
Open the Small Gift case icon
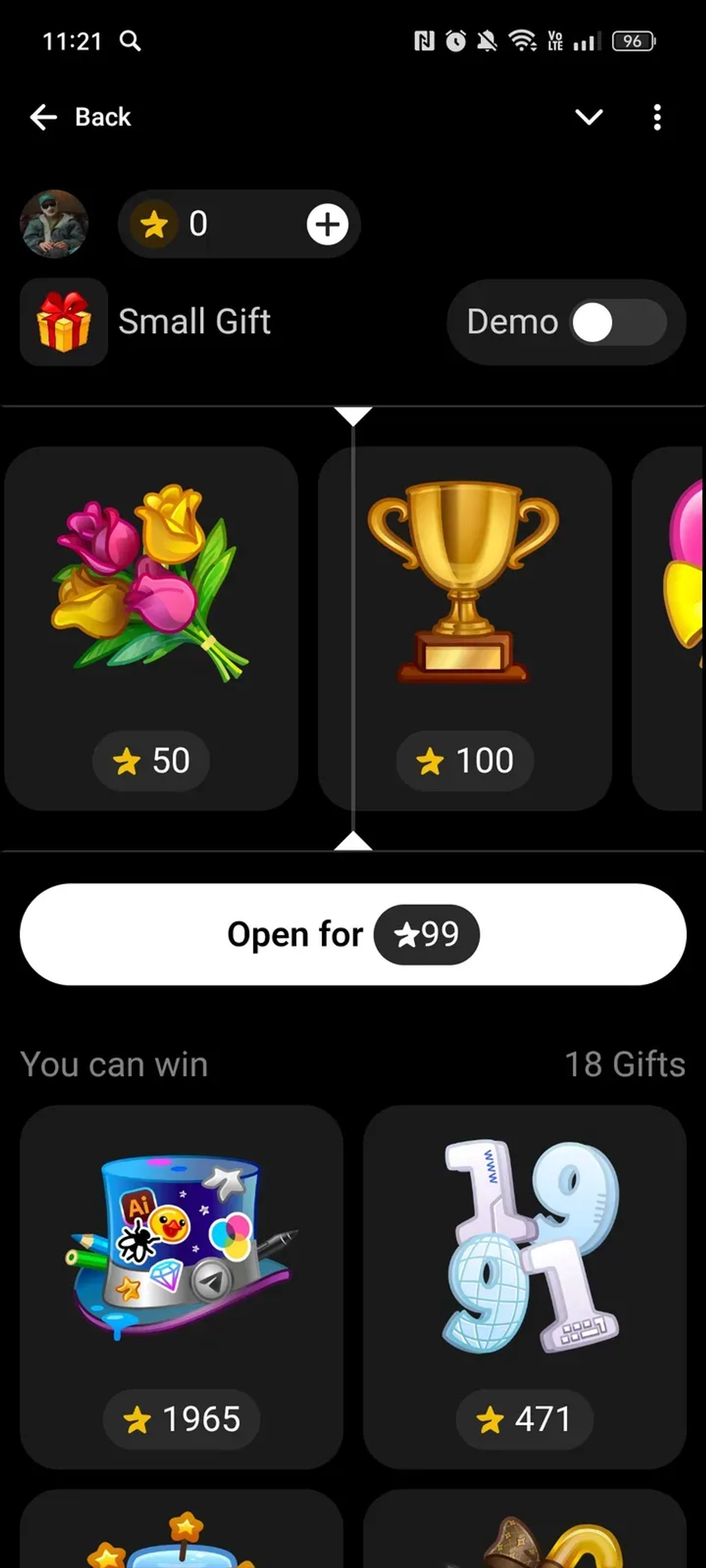tap(64, 322)
